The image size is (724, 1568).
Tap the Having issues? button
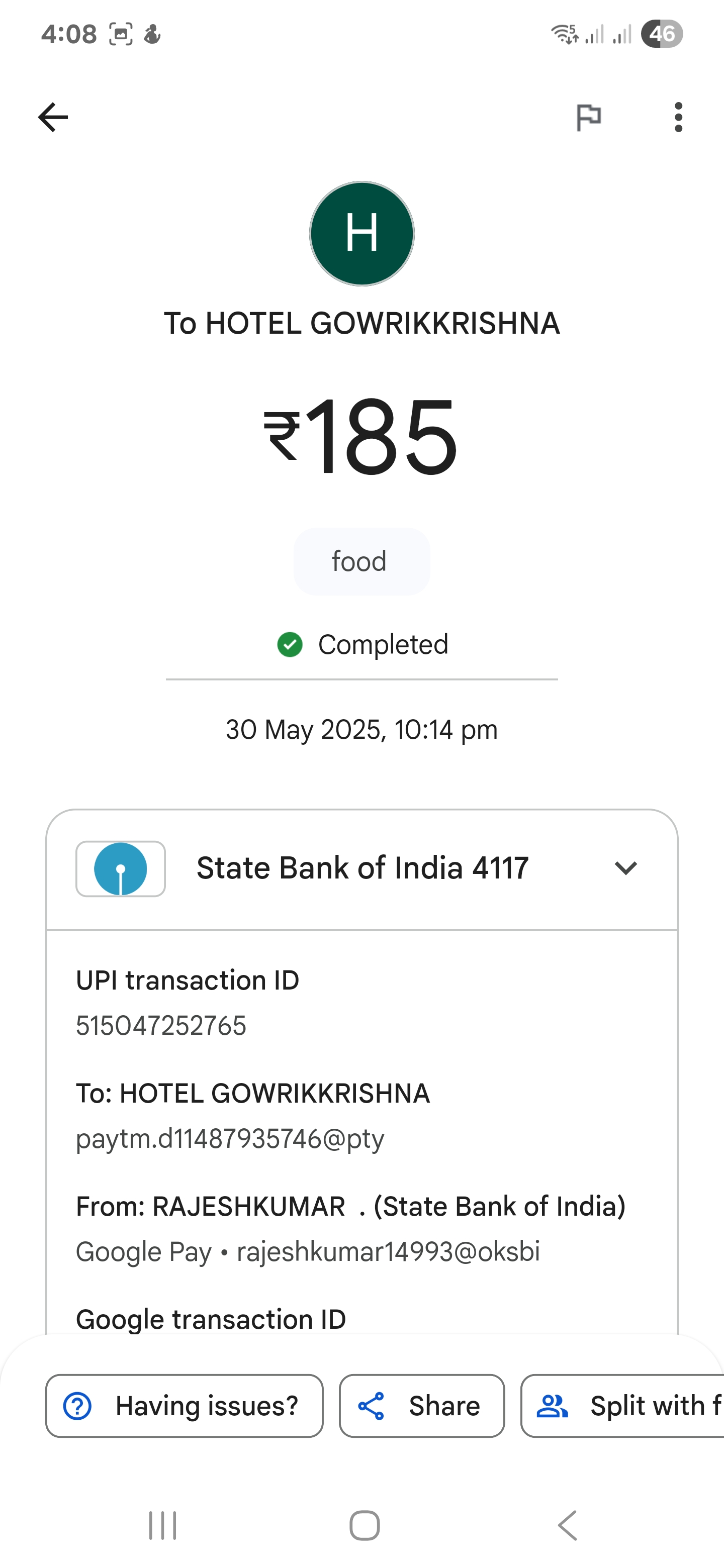[185, 1406]
